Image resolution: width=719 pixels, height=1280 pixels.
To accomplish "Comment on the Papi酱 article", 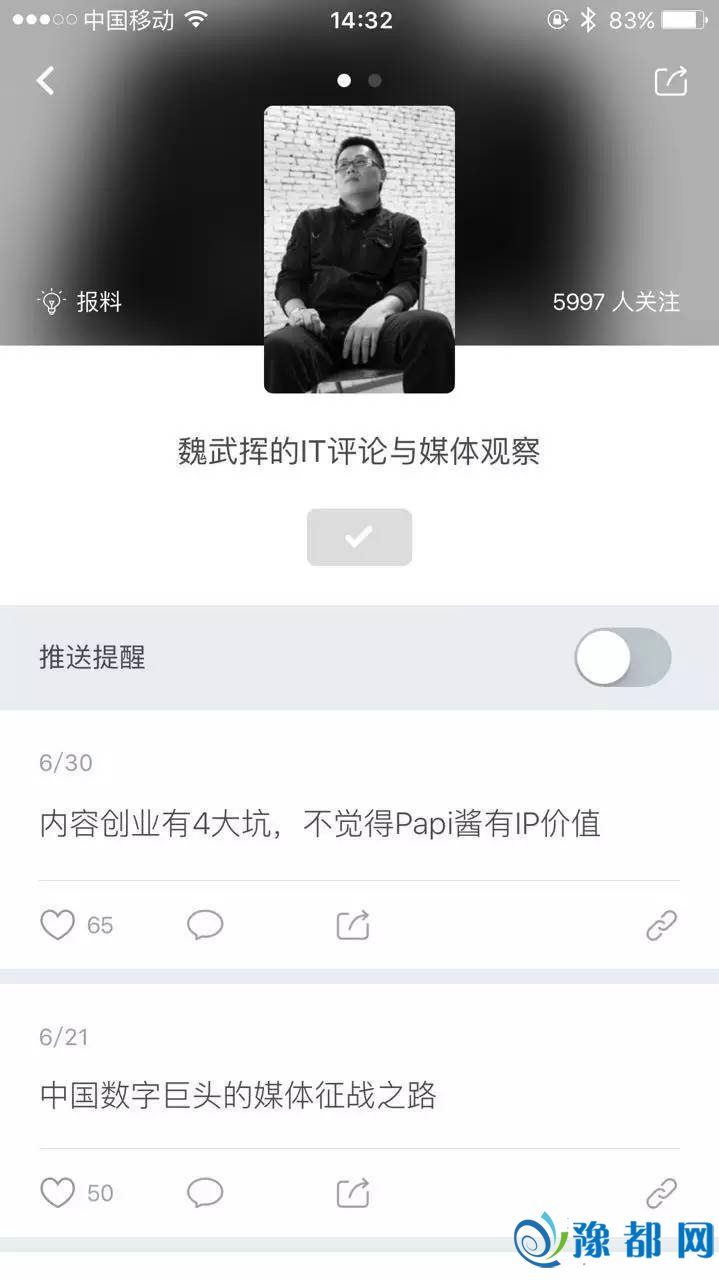I will coord(205,925).
